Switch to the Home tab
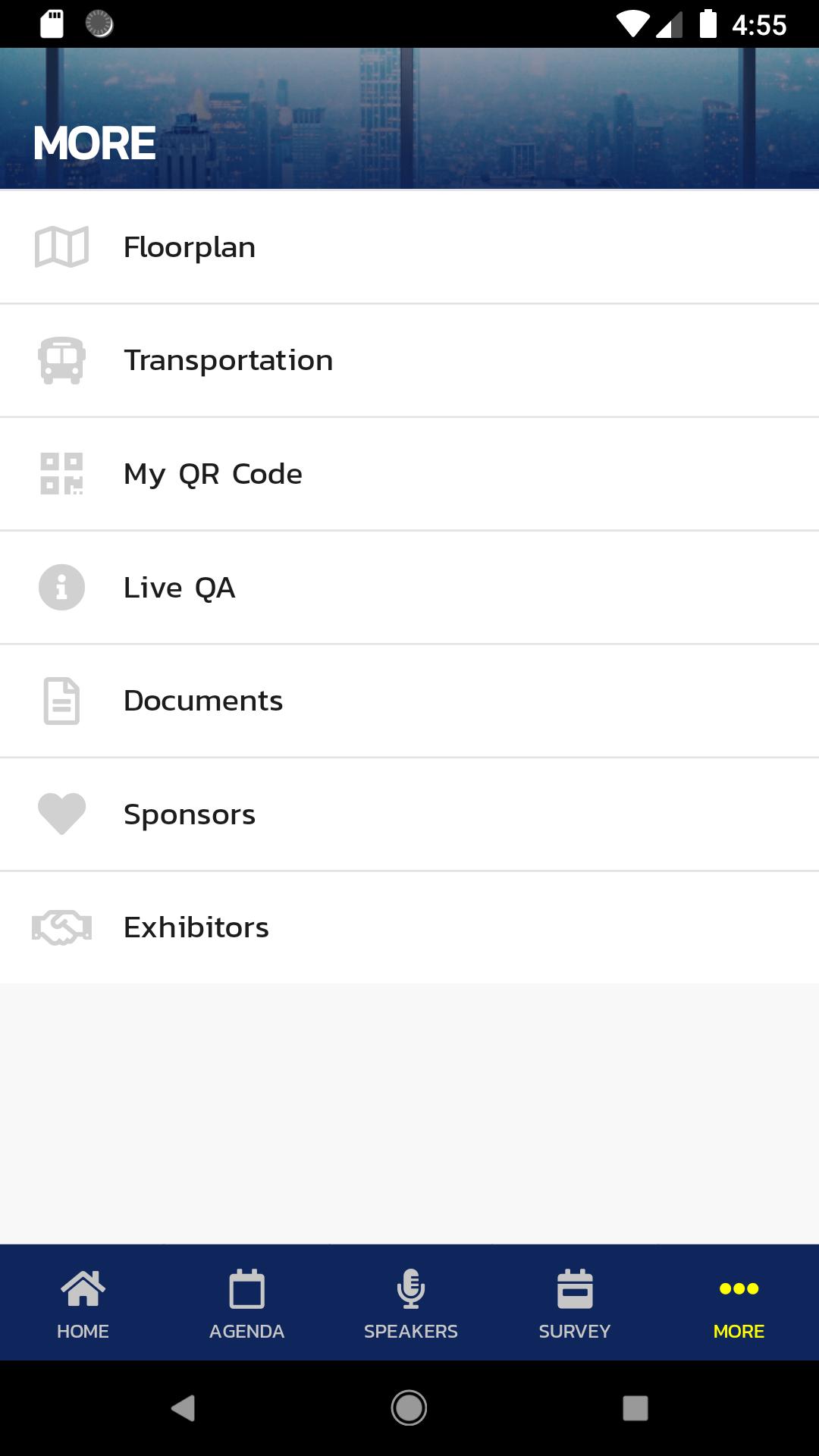819x1456 pixels. (x=83, y=1303)
